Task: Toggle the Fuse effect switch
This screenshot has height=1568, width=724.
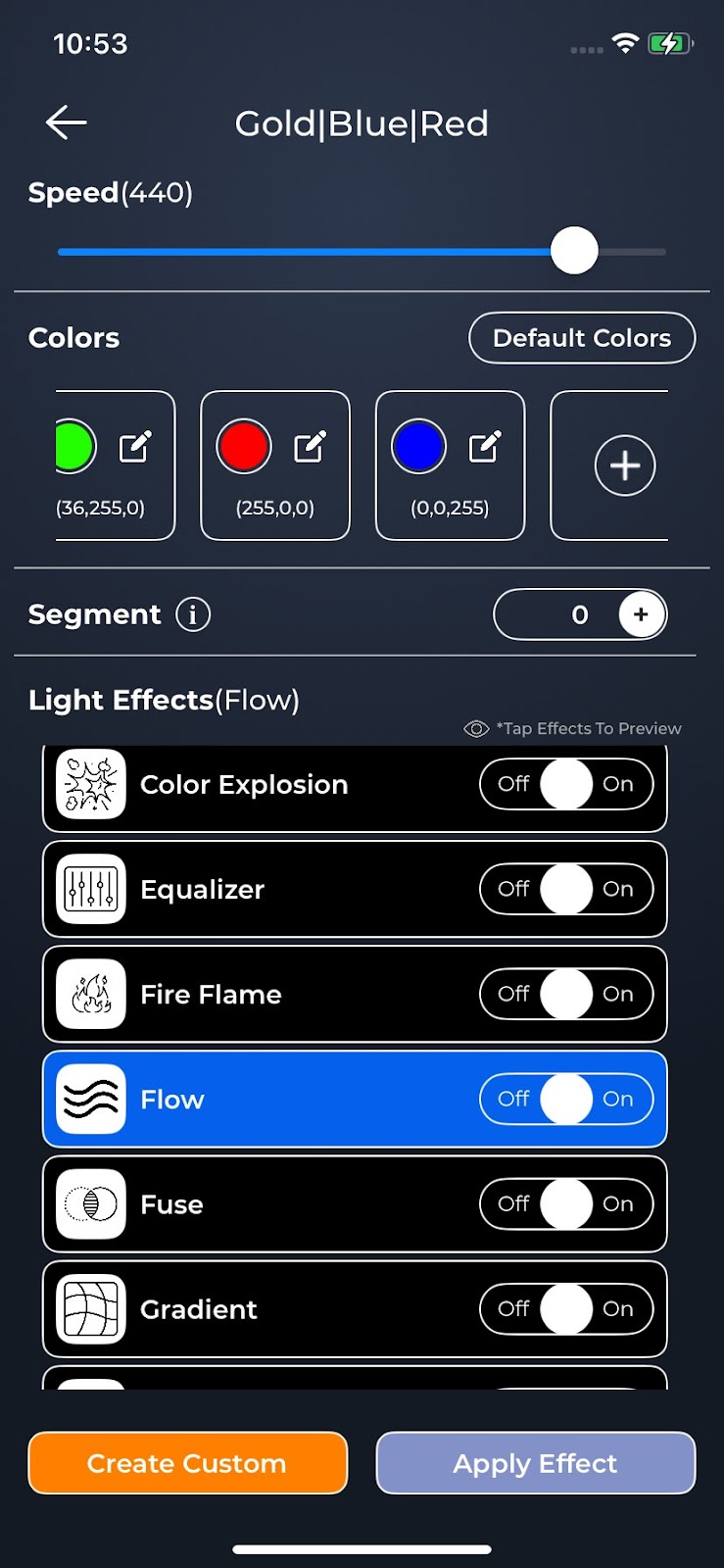Action: (x=566, y=1203)
